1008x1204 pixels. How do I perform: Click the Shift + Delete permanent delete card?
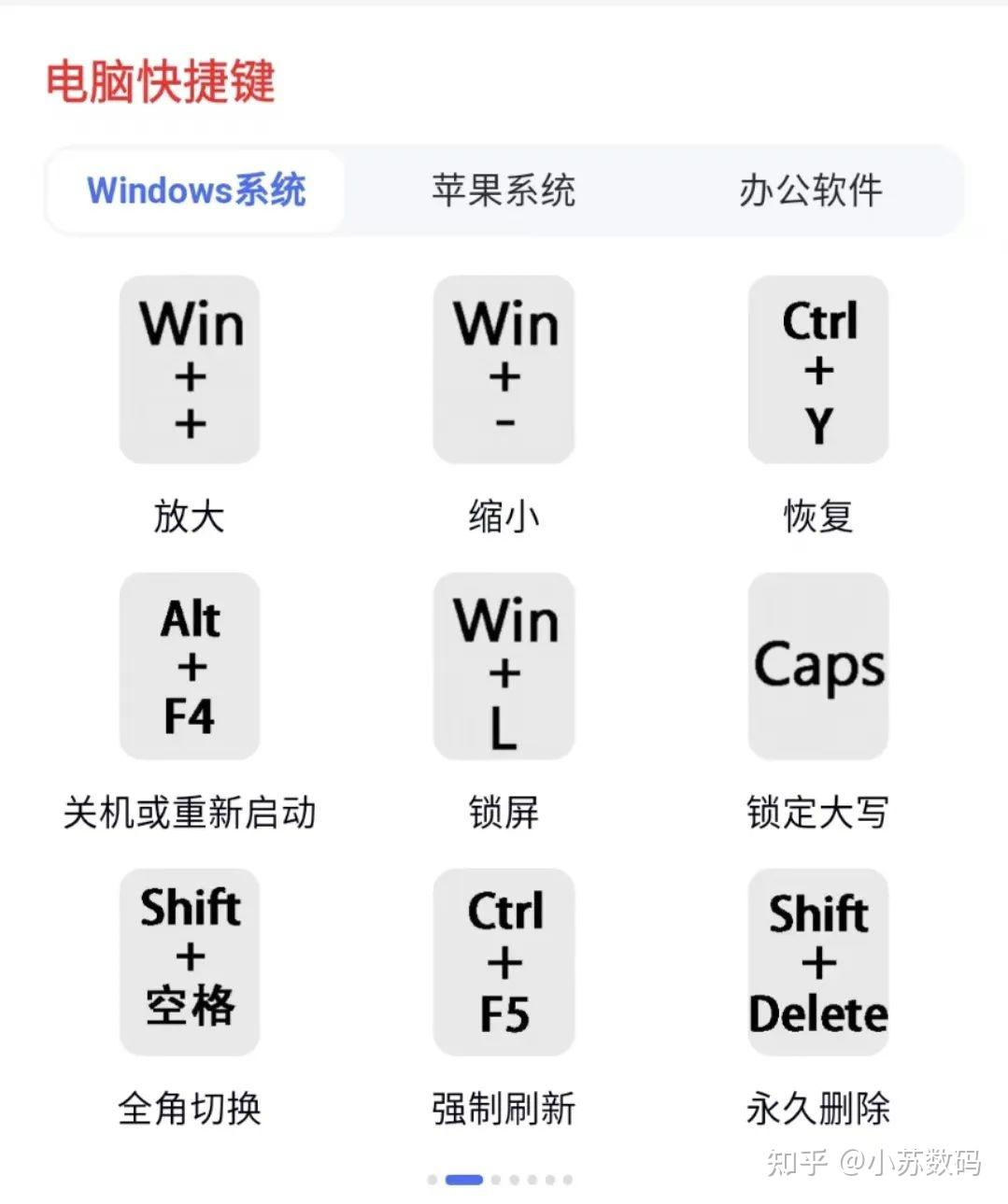[x=817, y=959]
